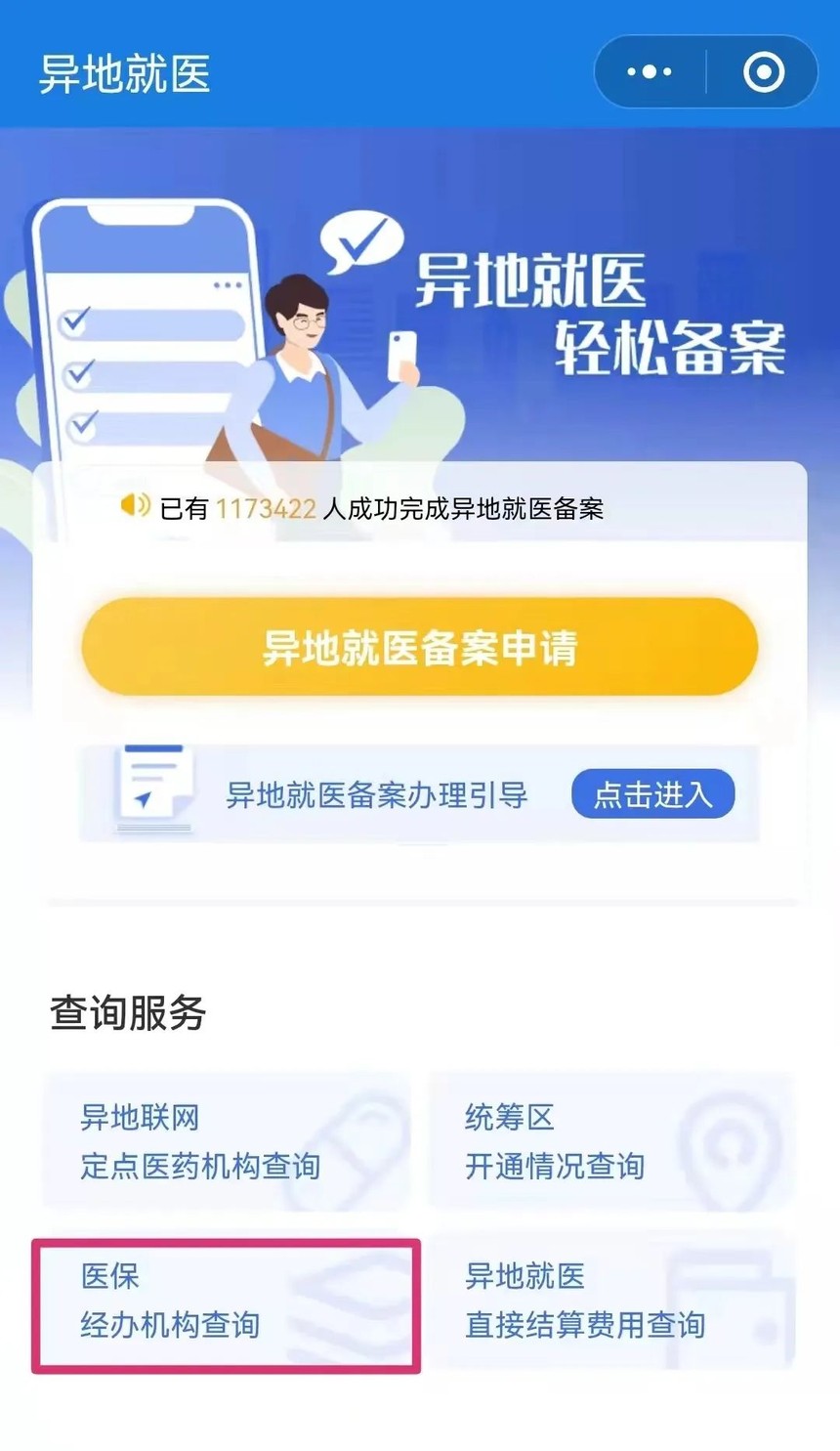Close the mini program via circle icon
This screenshot has width=840, height=1451.
click(x=763, y=72)
